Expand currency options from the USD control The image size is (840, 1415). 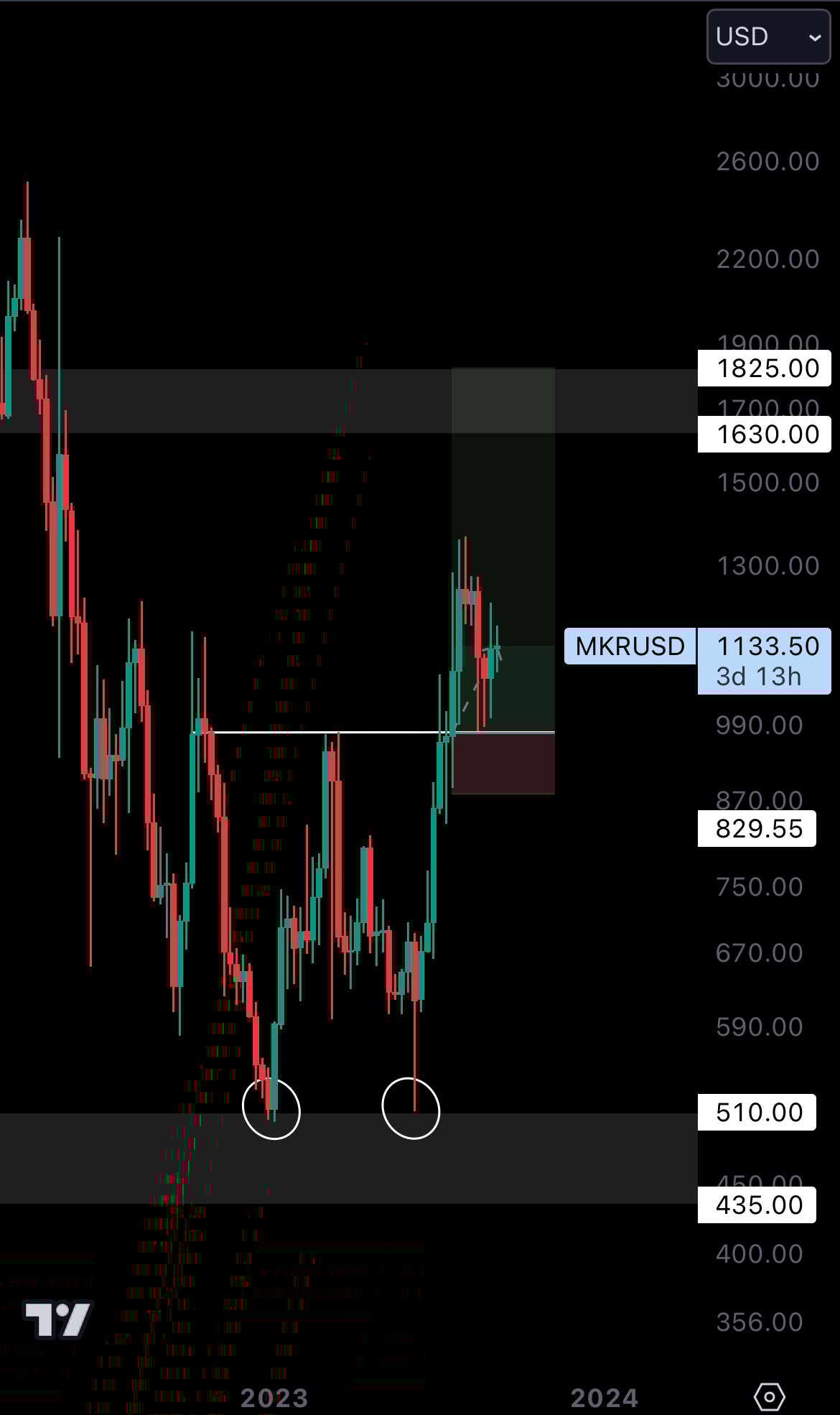point(767,37)
